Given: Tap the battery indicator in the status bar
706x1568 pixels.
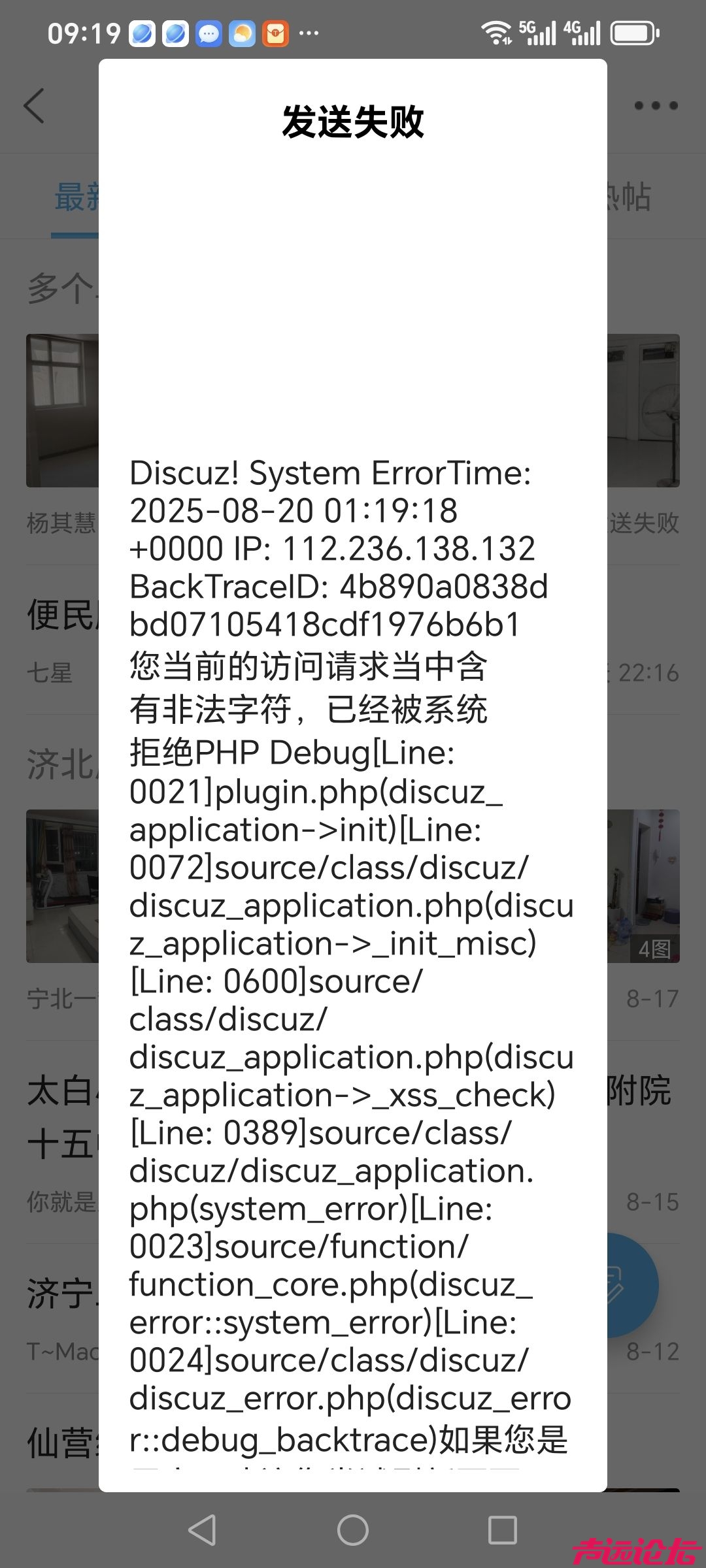Looking at the screenshot, I should [x=632, y=33].
